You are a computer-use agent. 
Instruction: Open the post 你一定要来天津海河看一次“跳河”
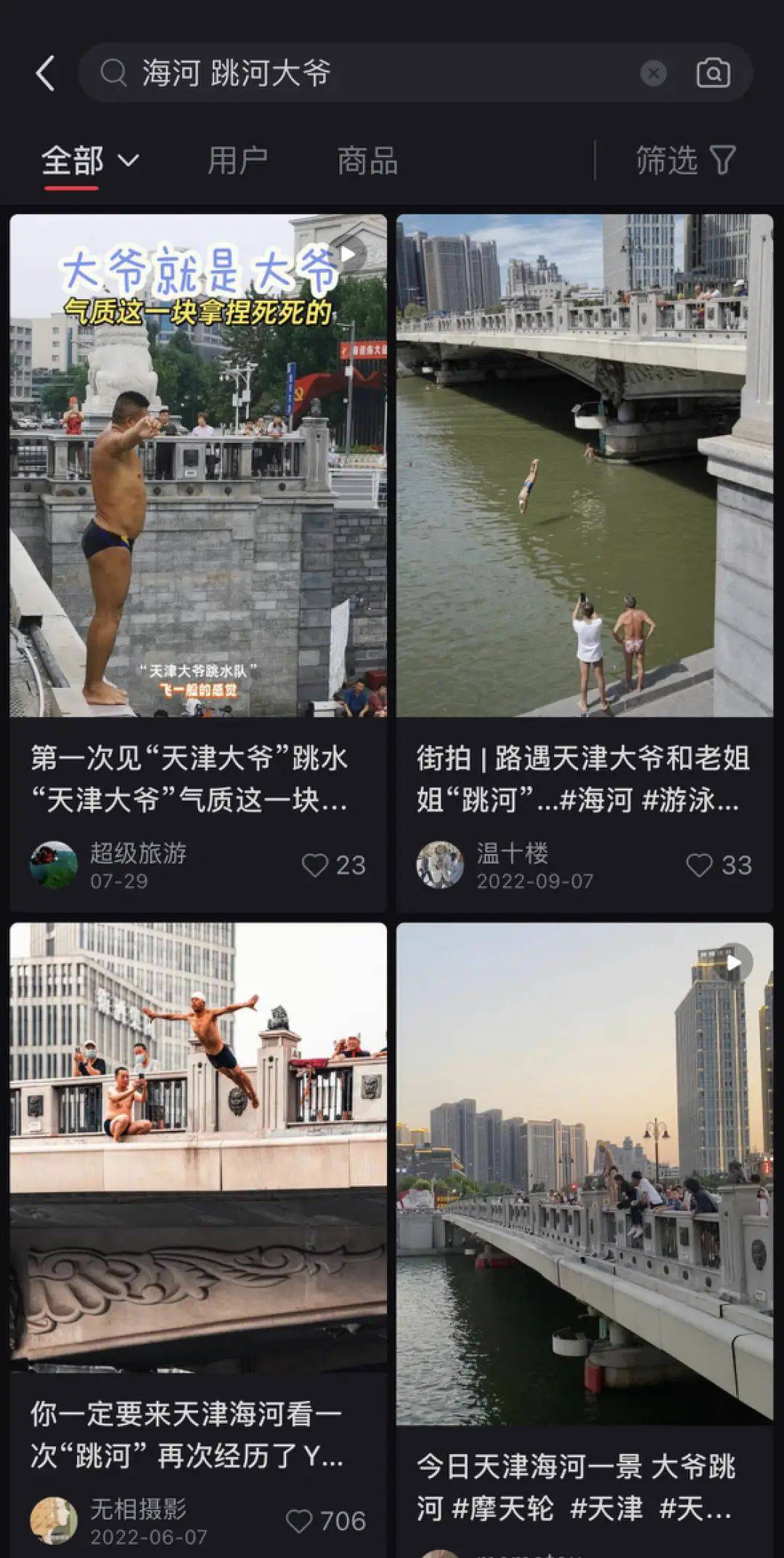click(198, 1147)
